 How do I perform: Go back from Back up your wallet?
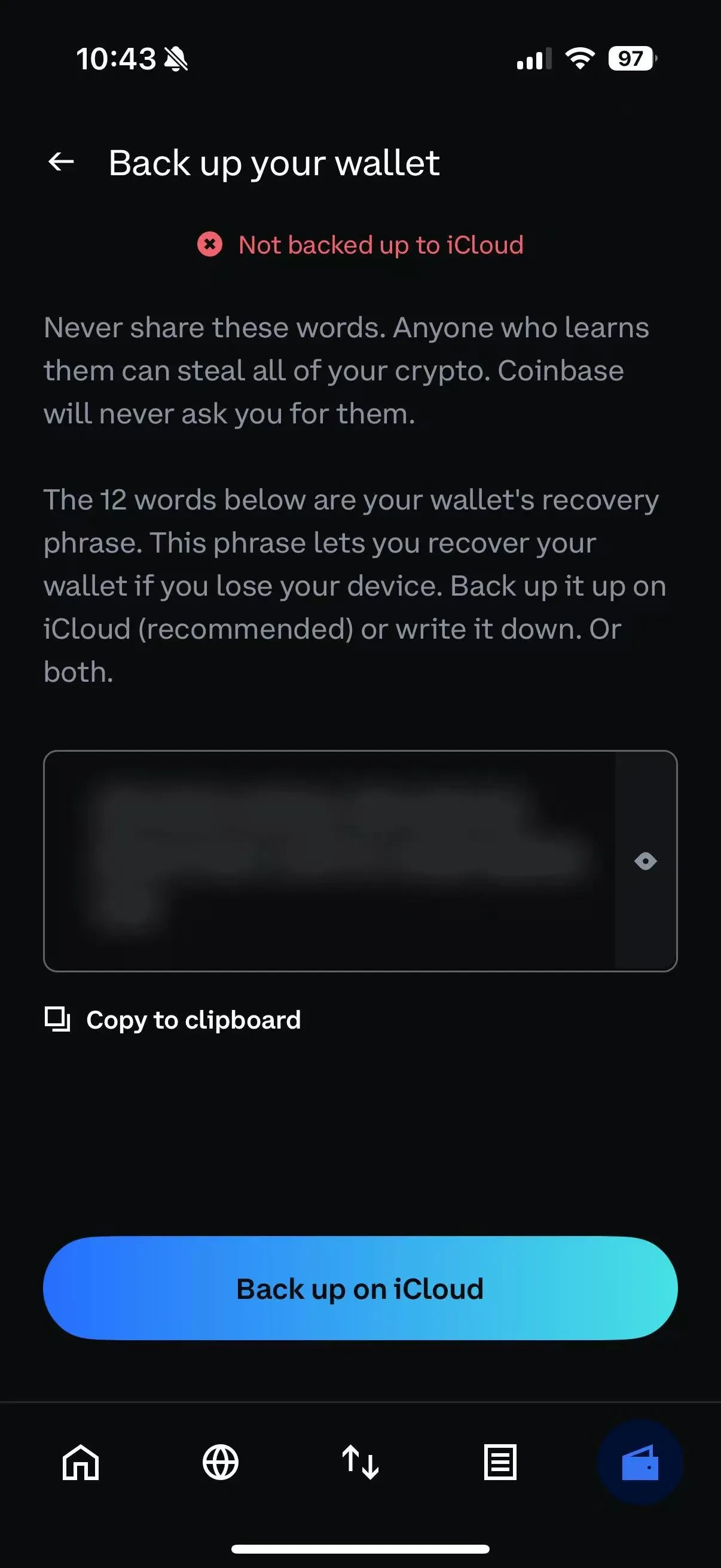61,162
